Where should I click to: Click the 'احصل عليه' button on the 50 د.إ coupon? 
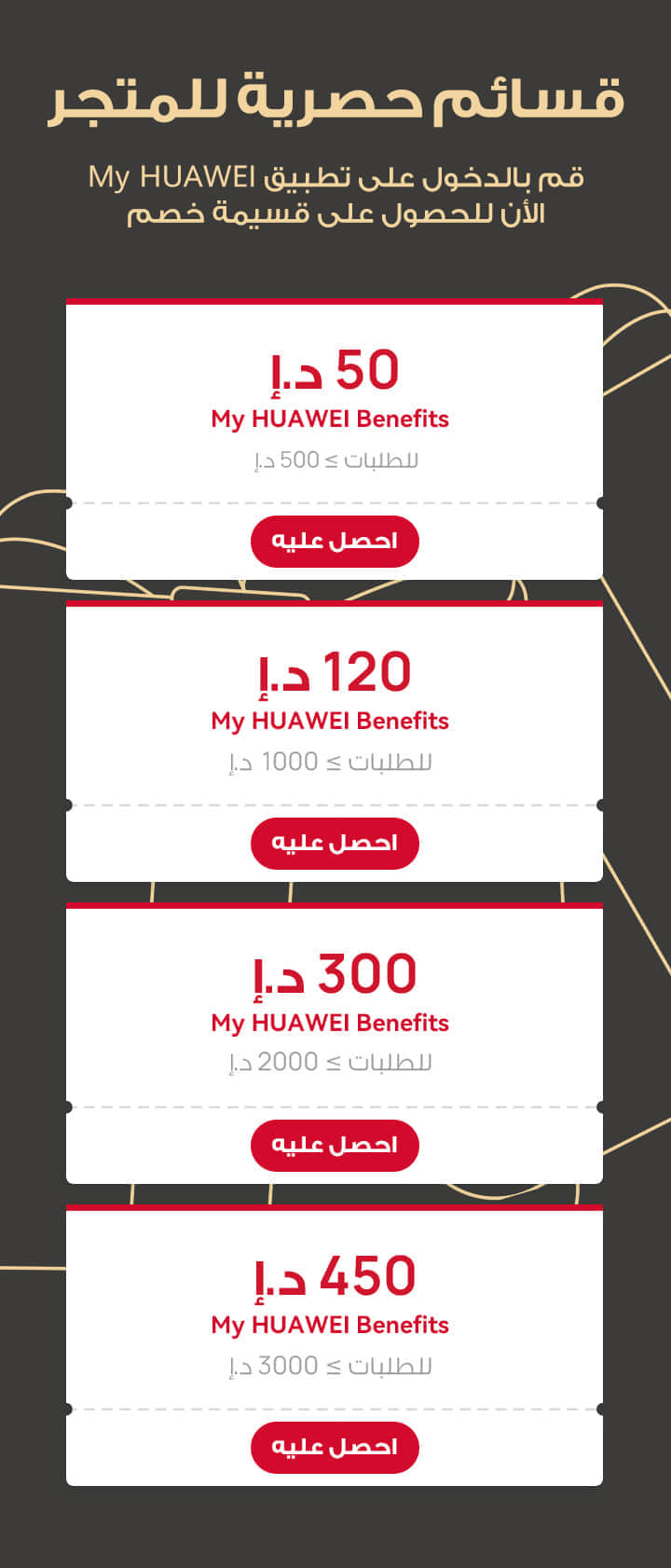(x=334, y=541)
